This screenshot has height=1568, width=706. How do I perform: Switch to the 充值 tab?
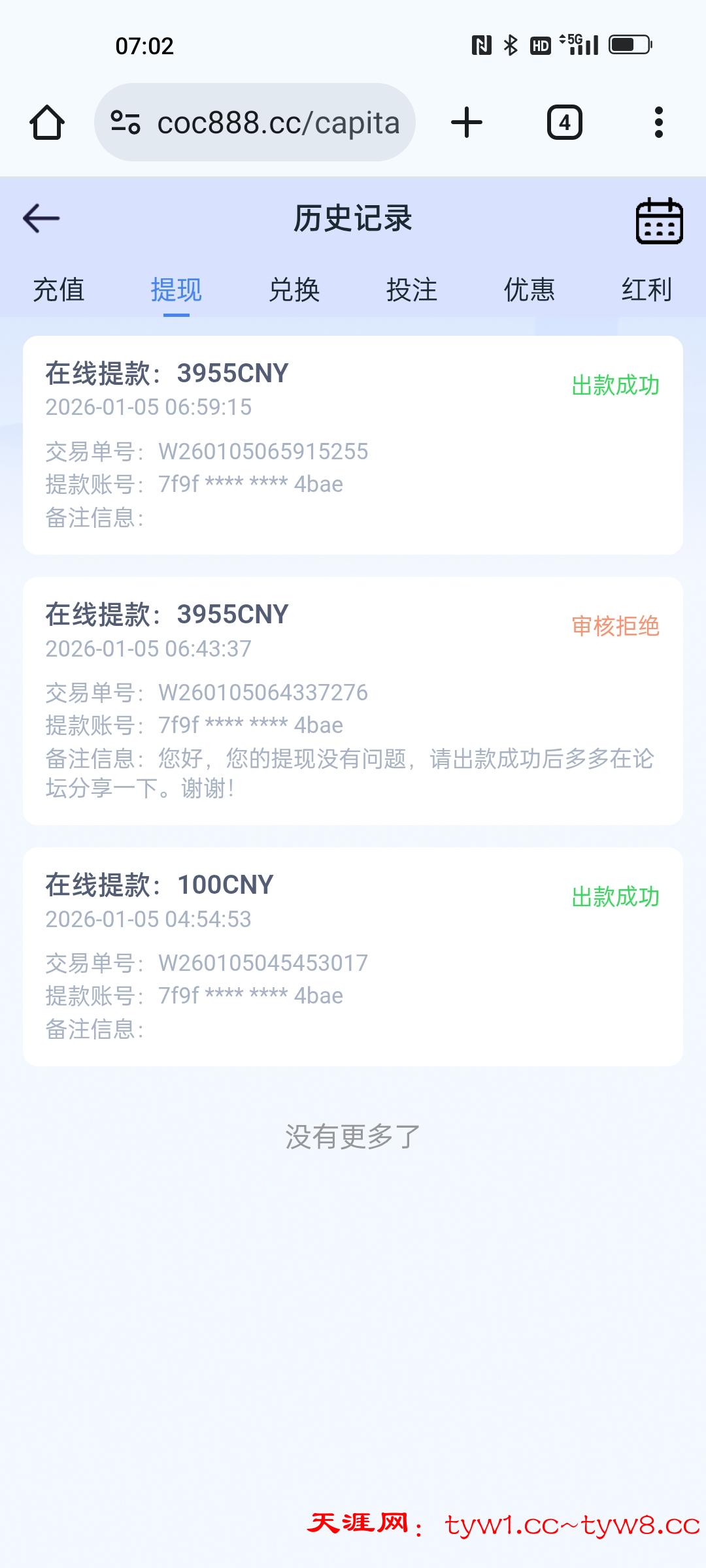(x=59, y=289)
